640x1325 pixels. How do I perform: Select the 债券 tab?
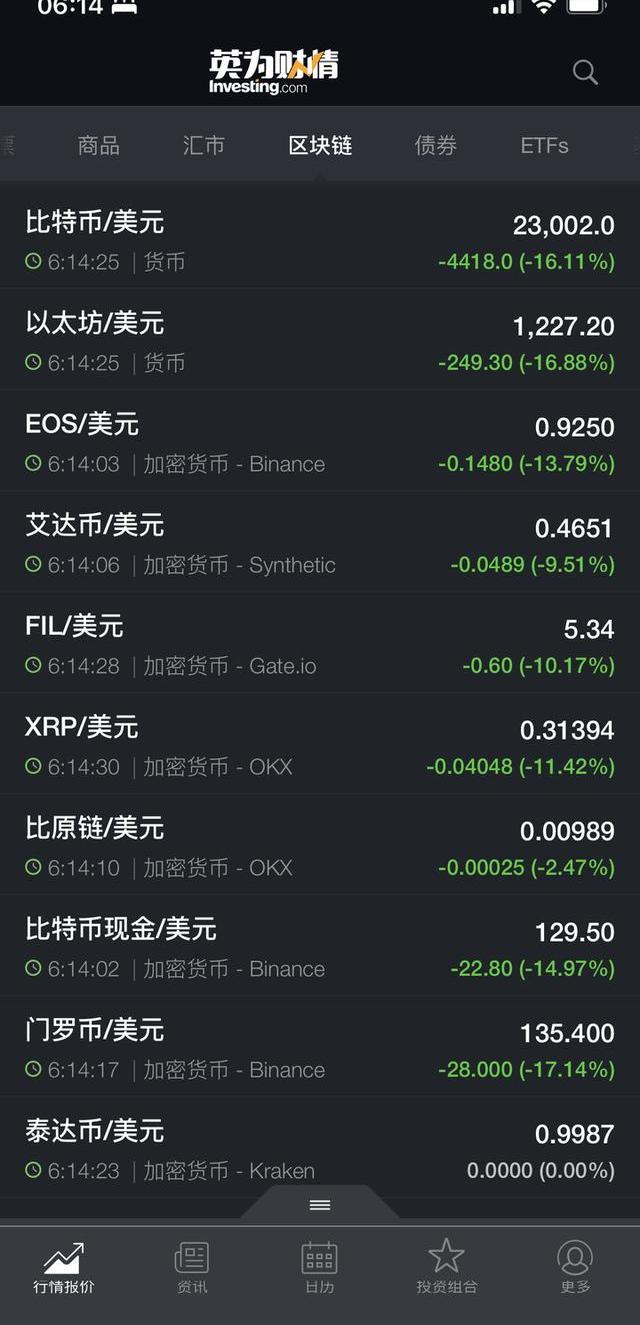coord(436,145)
